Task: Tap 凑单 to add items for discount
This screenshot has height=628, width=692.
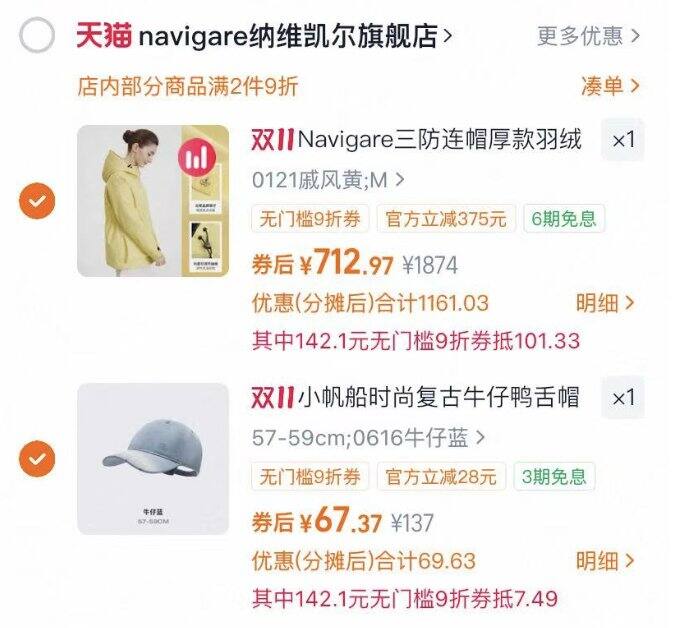Action: [608, 86]
